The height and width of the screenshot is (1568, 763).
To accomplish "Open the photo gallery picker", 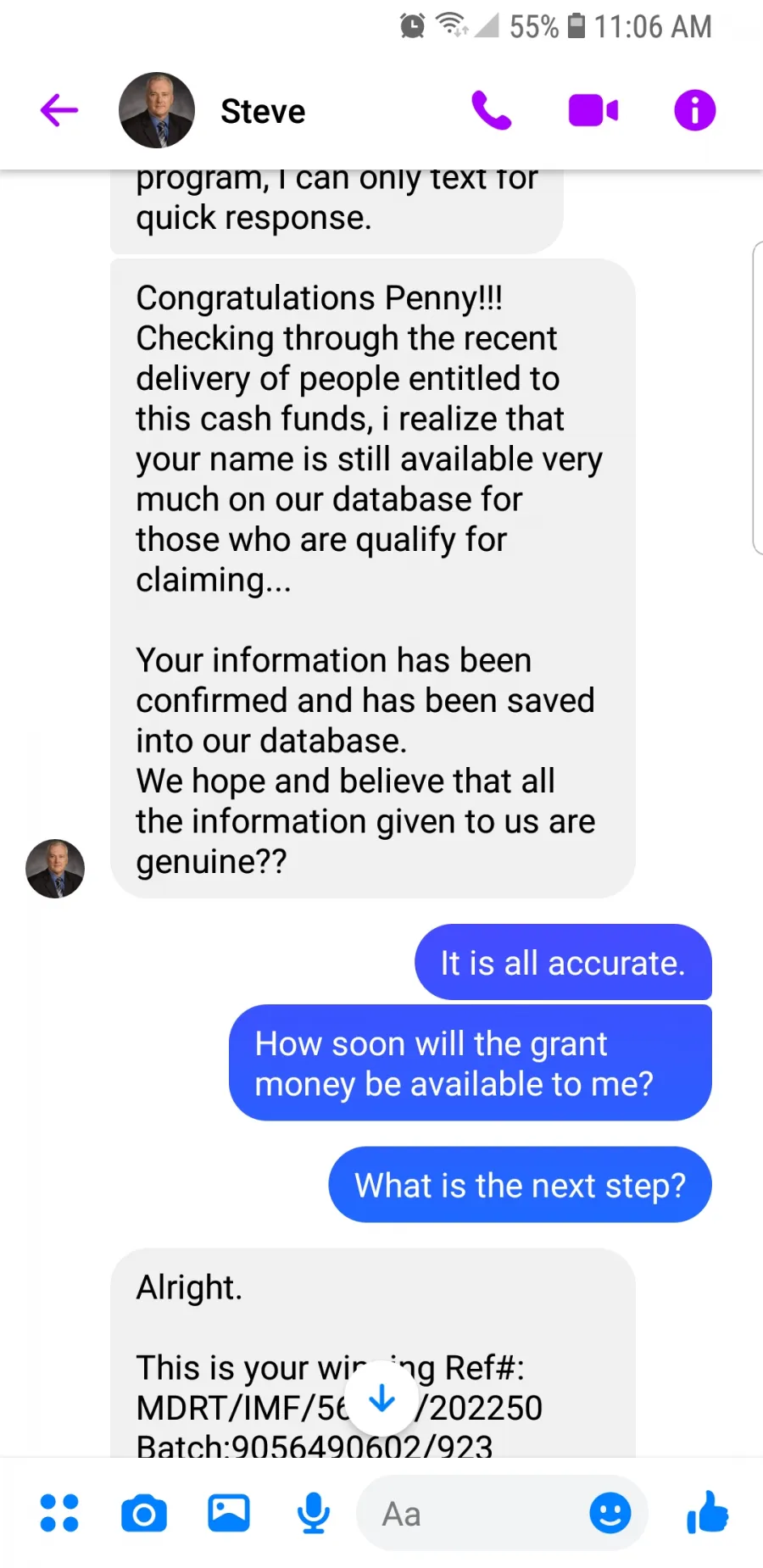I will point(229,1513).
